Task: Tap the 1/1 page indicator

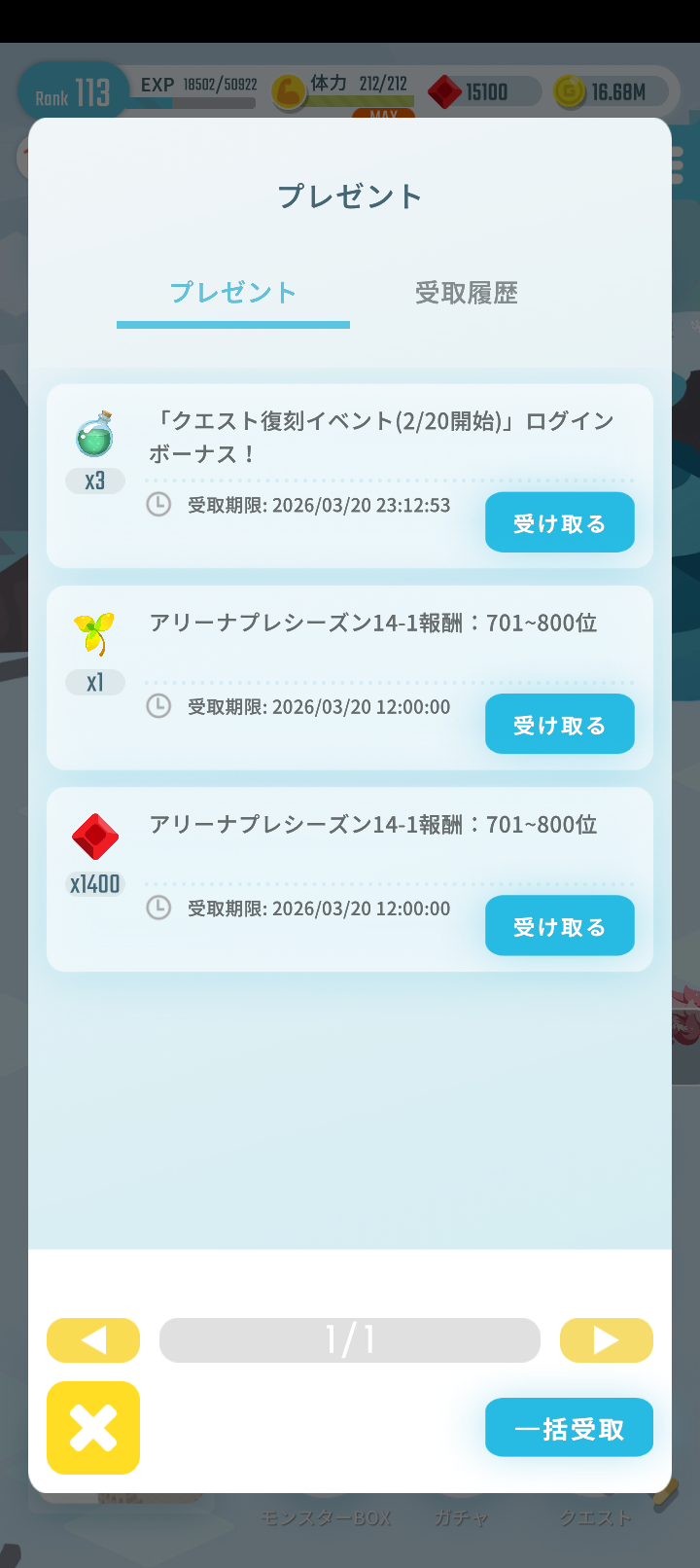Action: click(350, 1339)
